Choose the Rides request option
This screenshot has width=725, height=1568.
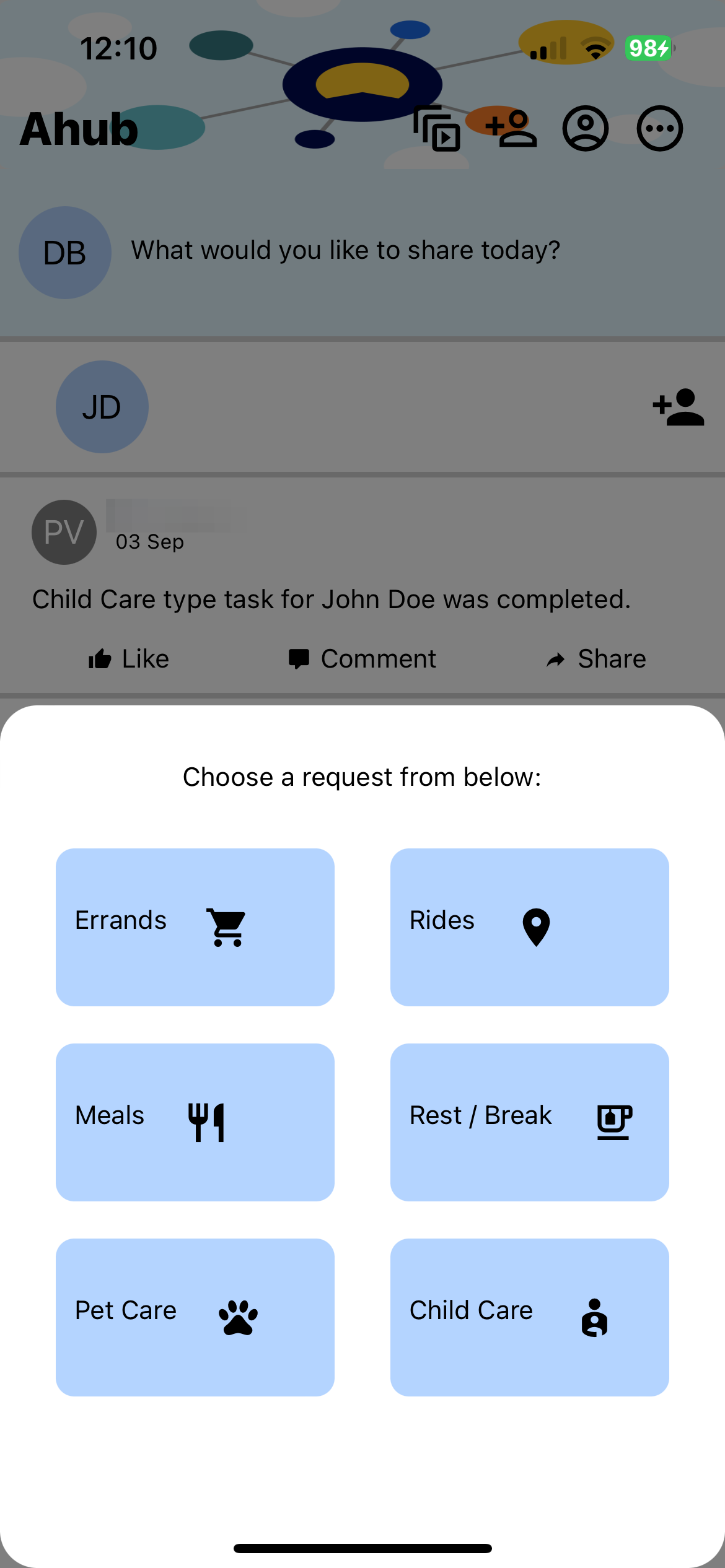529,926
